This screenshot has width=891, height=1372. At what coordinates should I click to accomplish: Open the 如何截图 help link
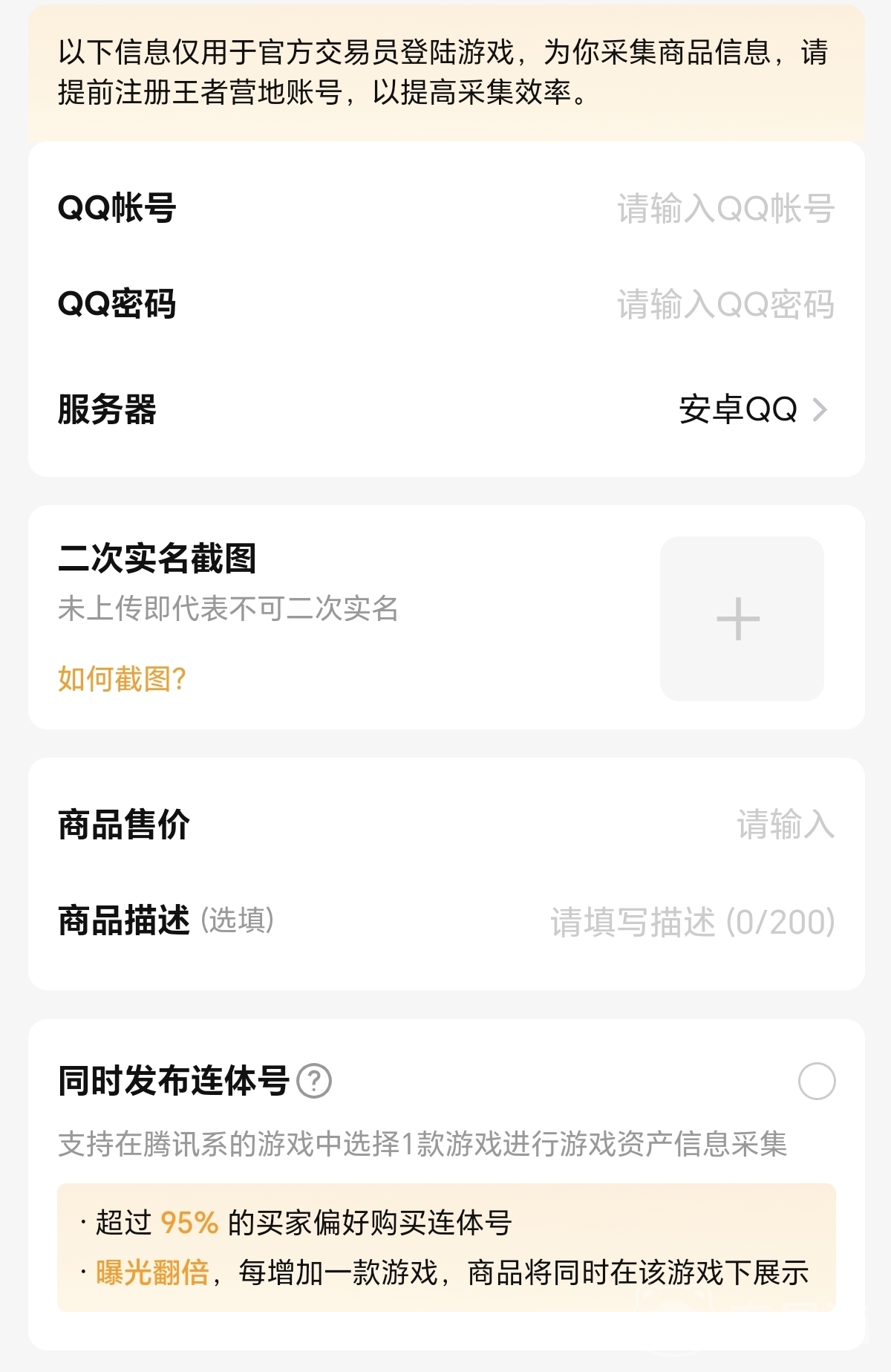(x=122, y=679)
